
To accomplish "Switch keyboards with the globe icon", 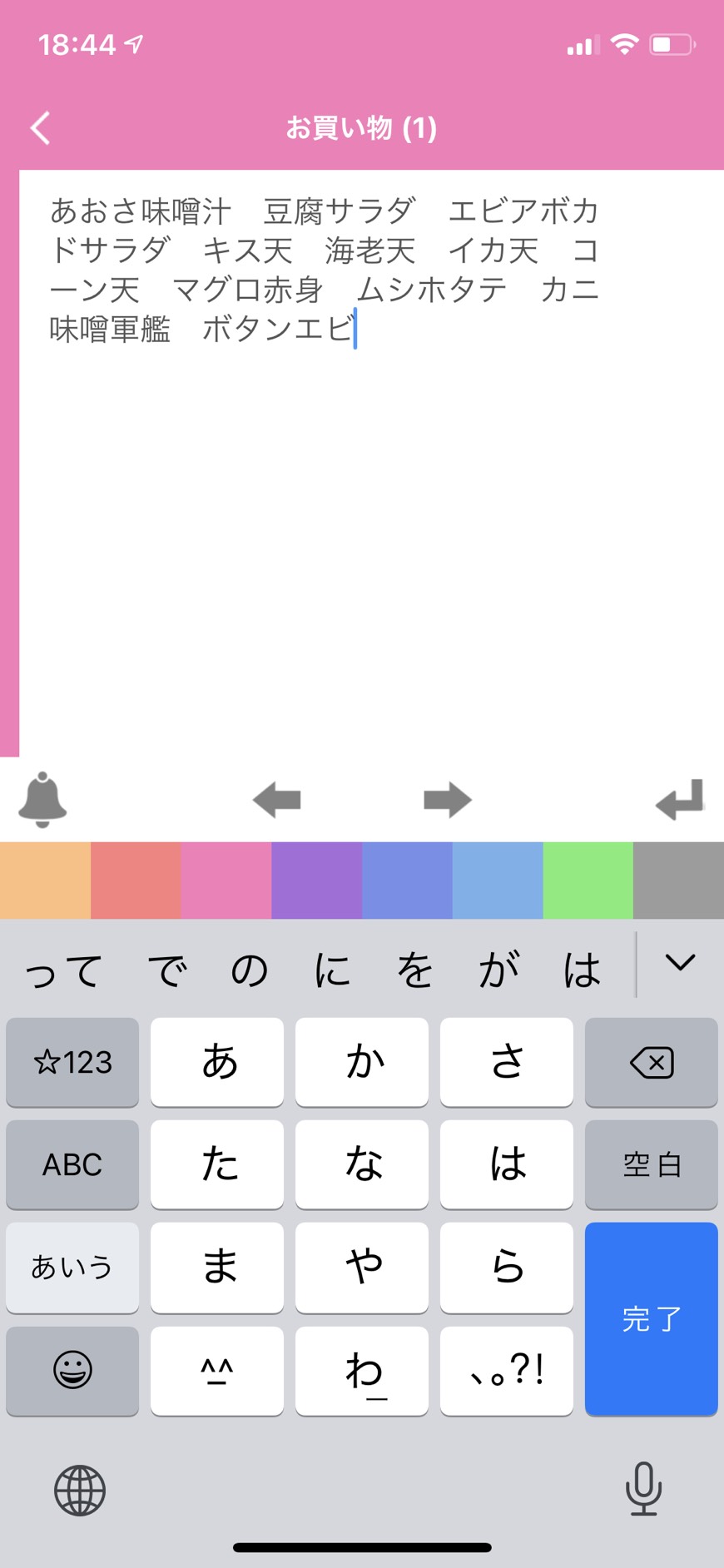I will pyautogui.click(x=80, y=1491).
